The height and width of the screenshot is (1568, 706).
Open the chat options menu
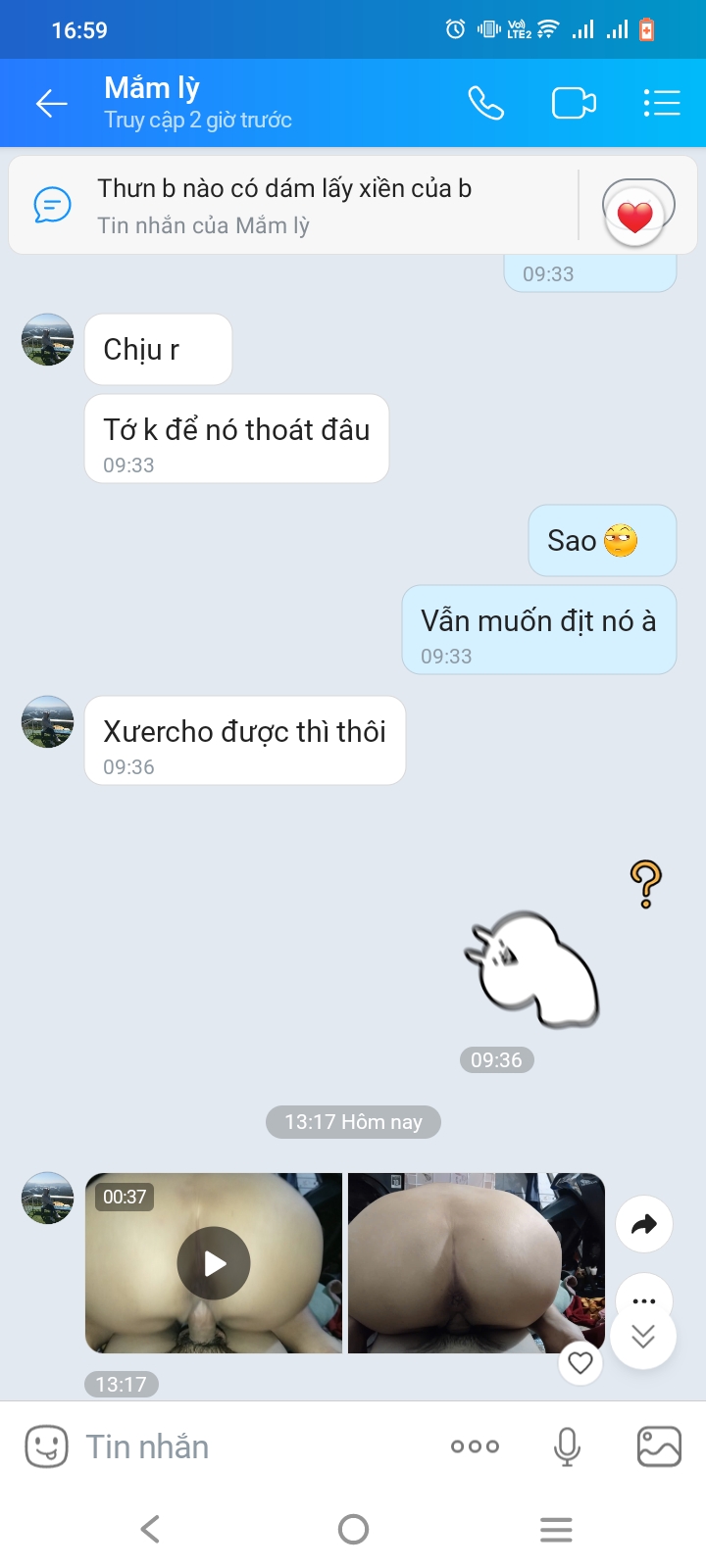pyautogui.click(x=662, y=103)
